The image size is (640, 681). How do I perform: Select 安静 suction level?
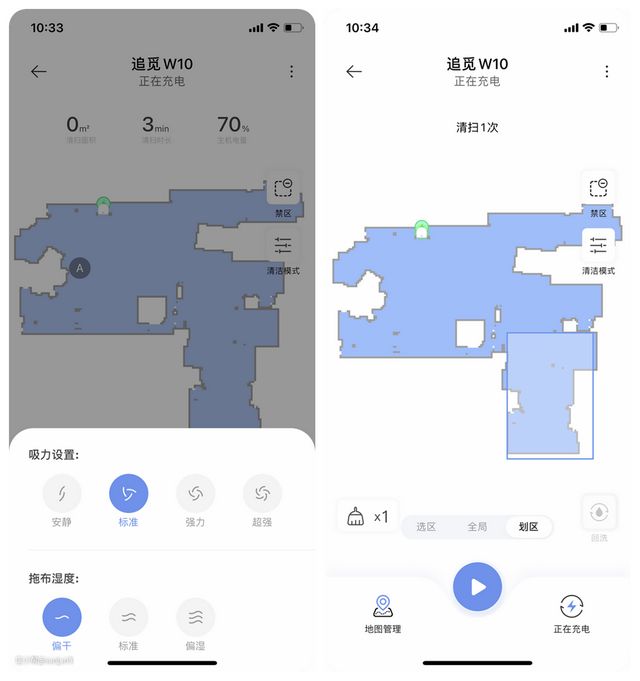pos(62,494)
